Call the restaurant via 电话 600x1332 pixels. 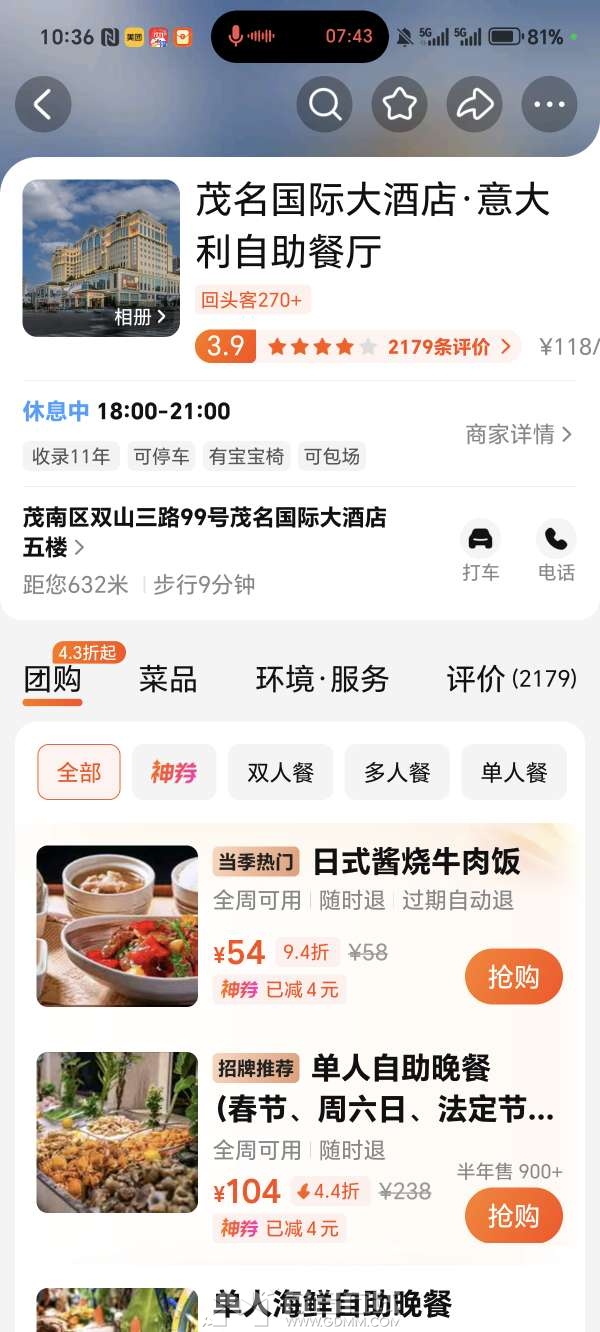555,550
